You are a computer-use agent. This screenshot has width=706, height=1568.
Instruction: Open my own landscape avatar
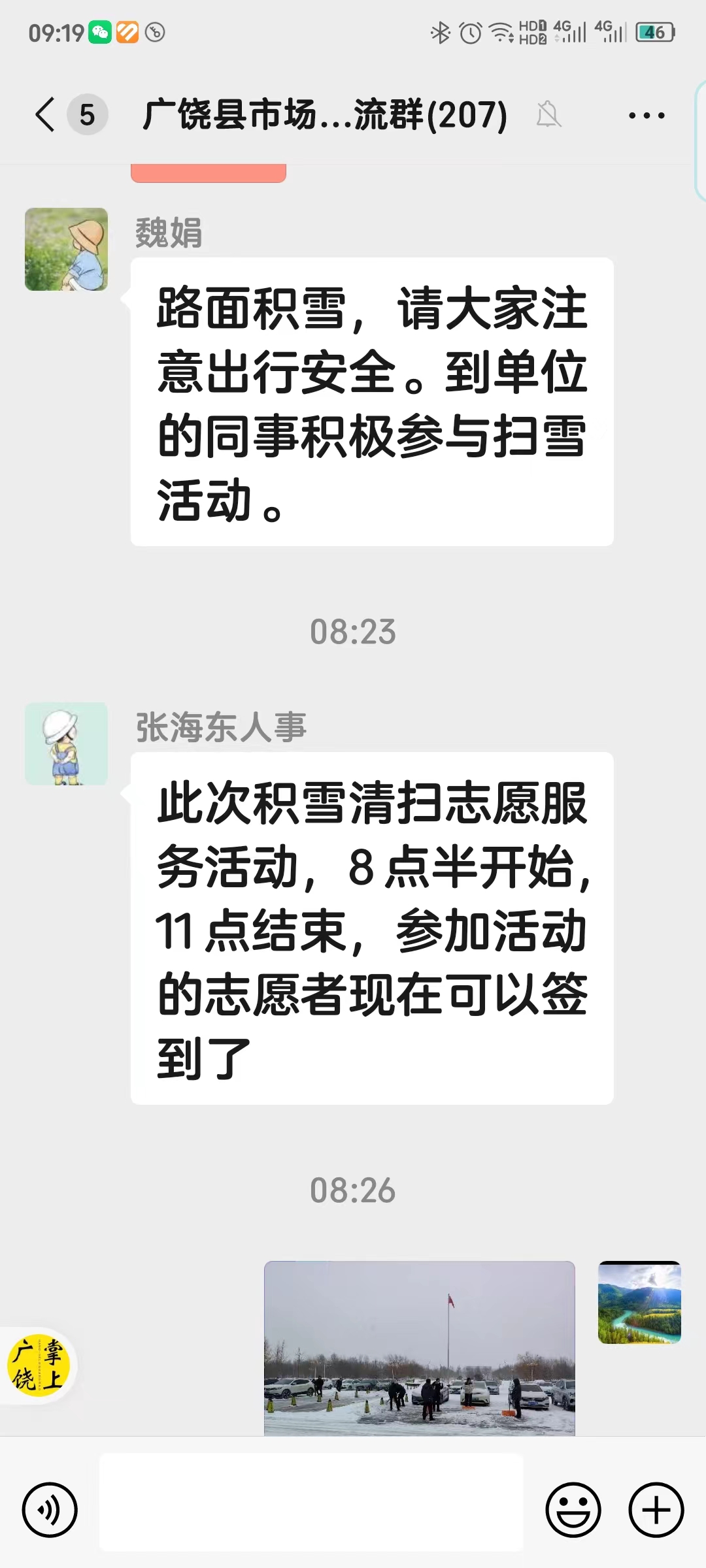pyautogui.click(x=639, y=1302)
